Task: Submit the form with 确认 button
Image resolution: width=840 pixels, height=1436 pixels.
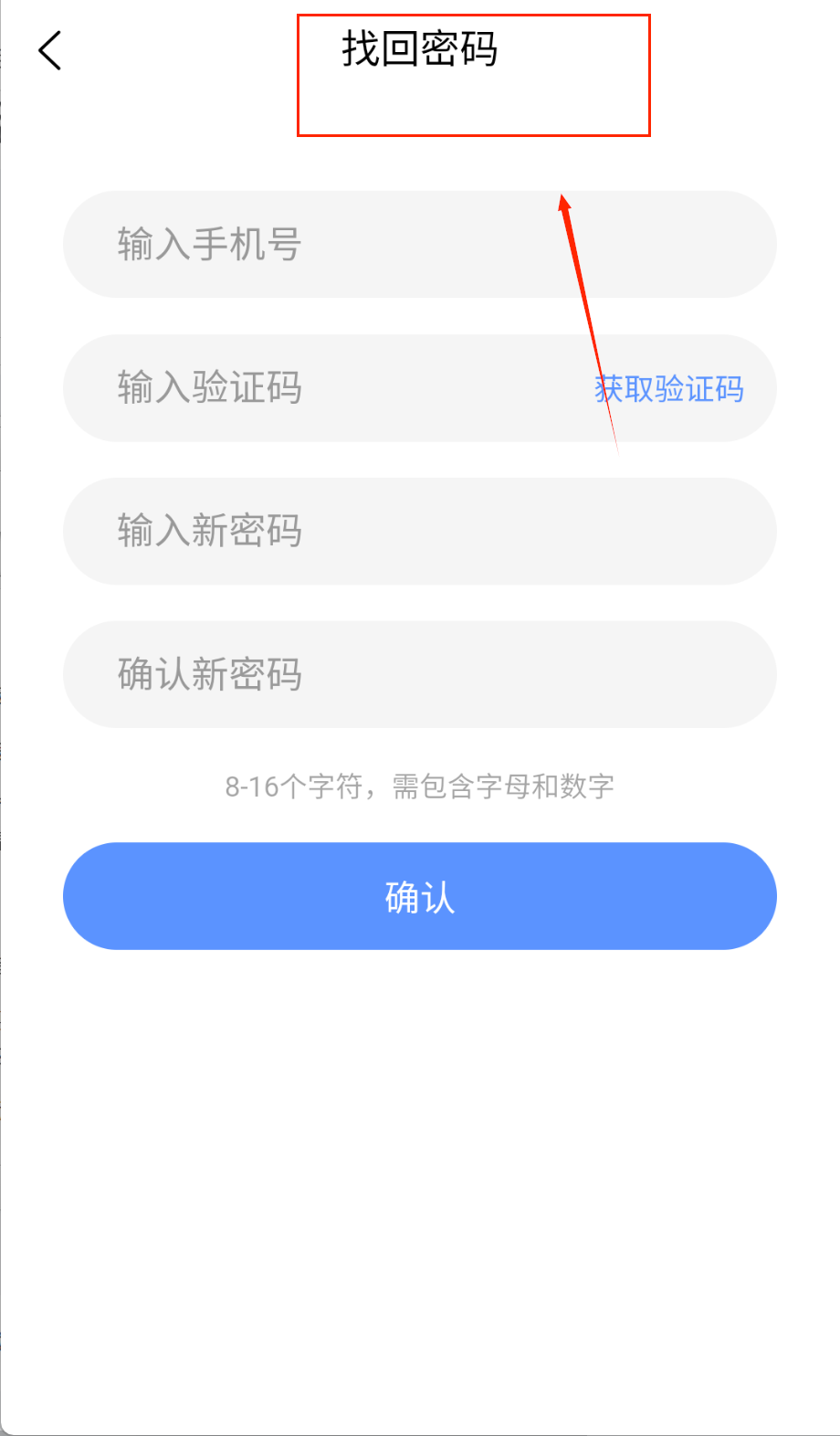Action: [420, 896]
